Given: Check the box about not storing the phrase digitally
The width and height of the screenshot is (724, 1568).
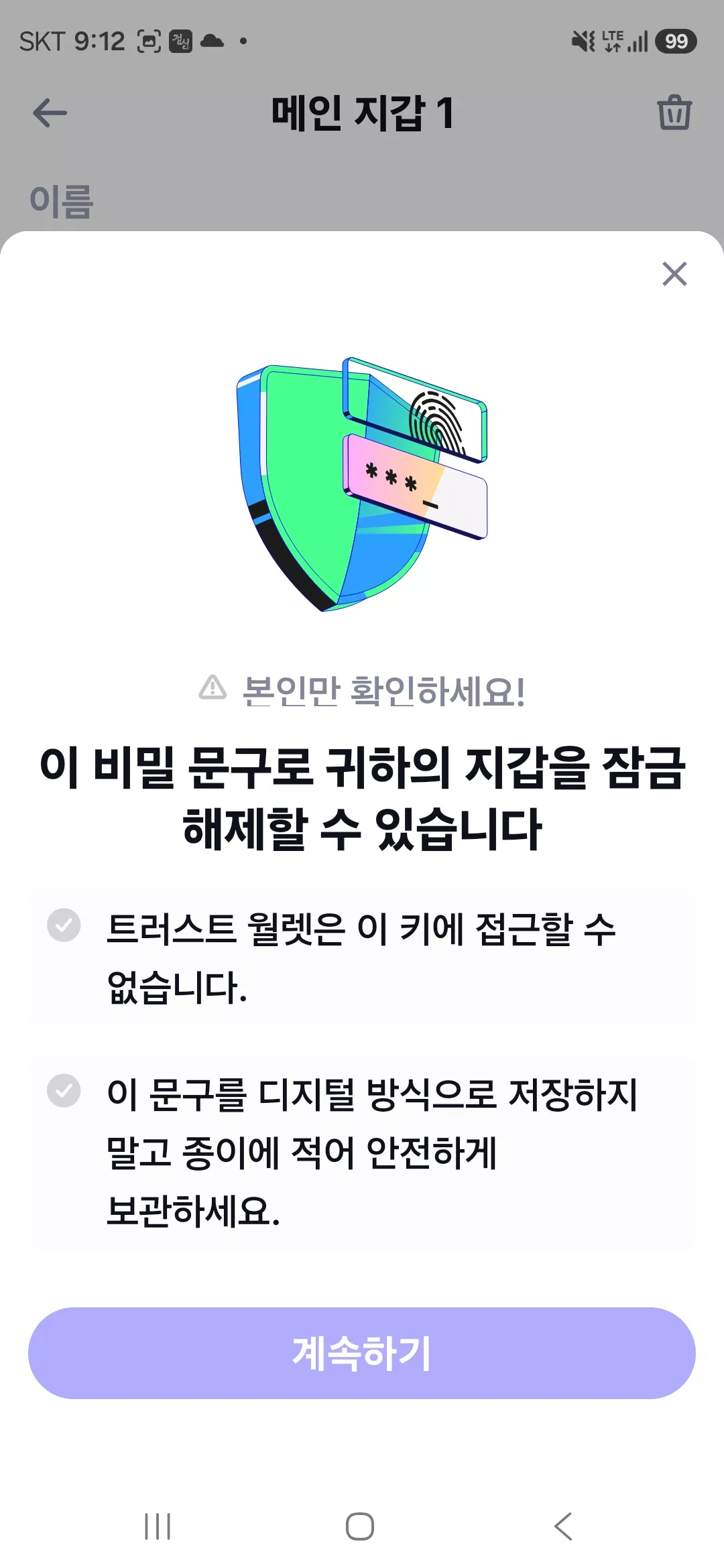Looking at the screenshot, I should [x=64, y=1090].
